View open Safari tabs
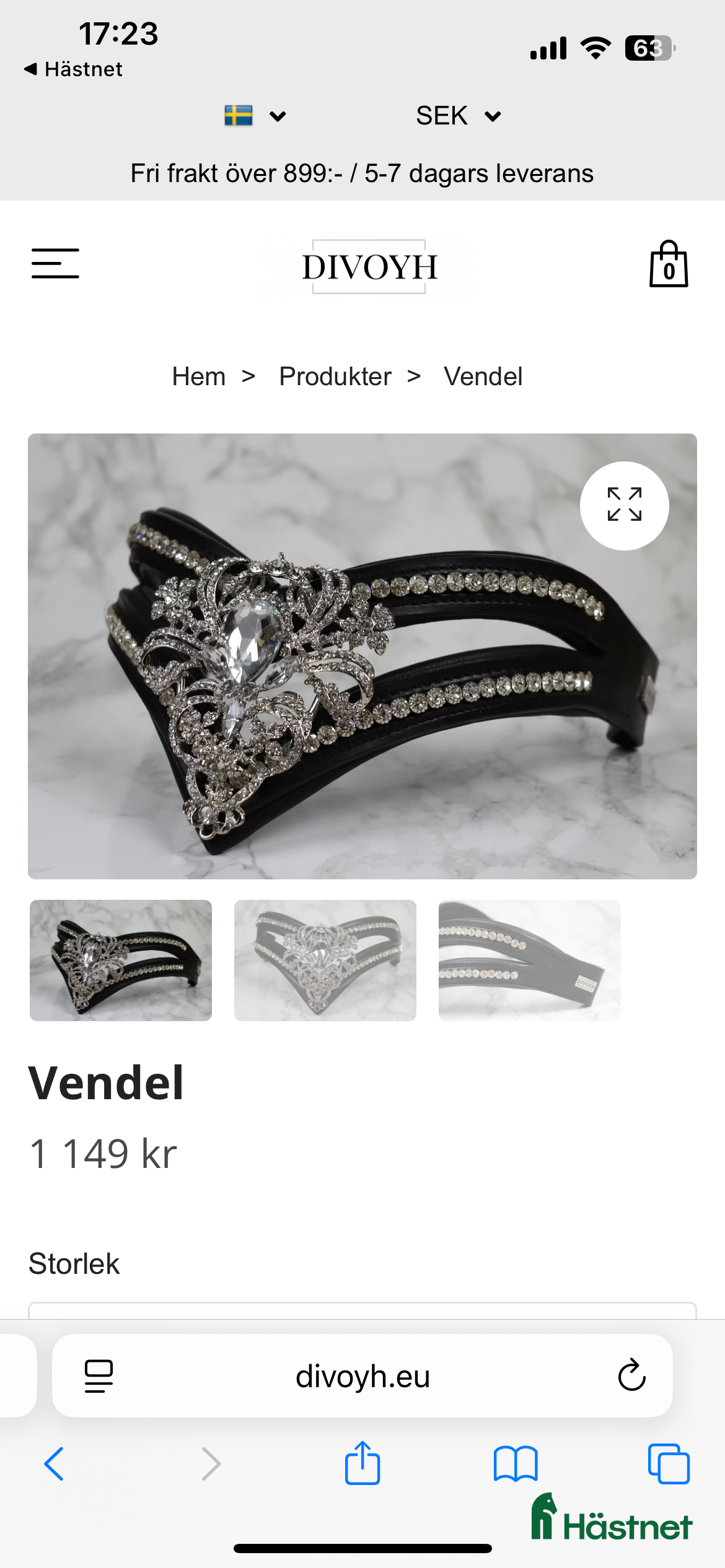This screenshot has width=725, height=1568. (x=668, y=1464)
